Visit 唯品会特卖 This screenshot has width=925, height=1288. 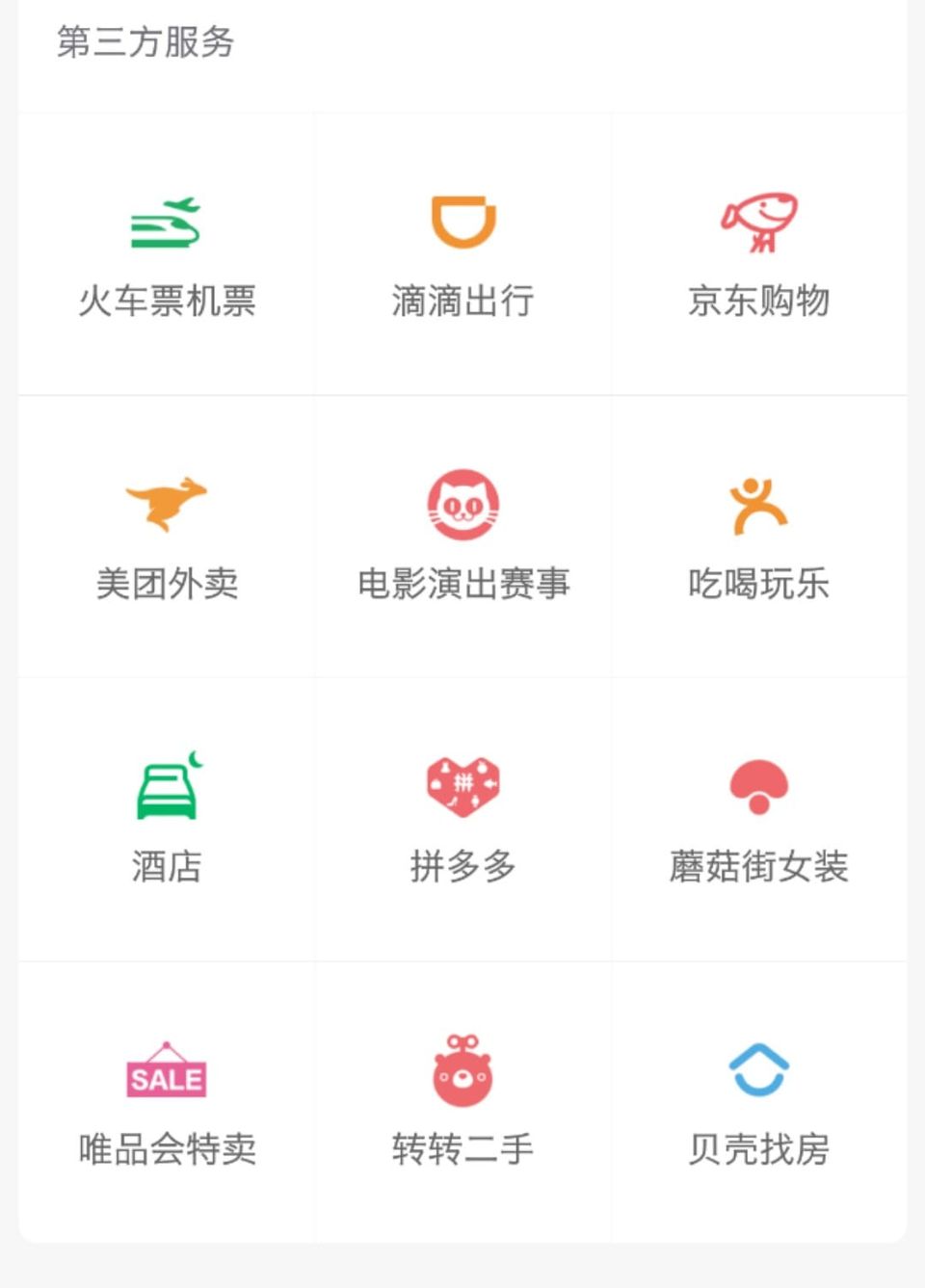[x=167, y=1101]
